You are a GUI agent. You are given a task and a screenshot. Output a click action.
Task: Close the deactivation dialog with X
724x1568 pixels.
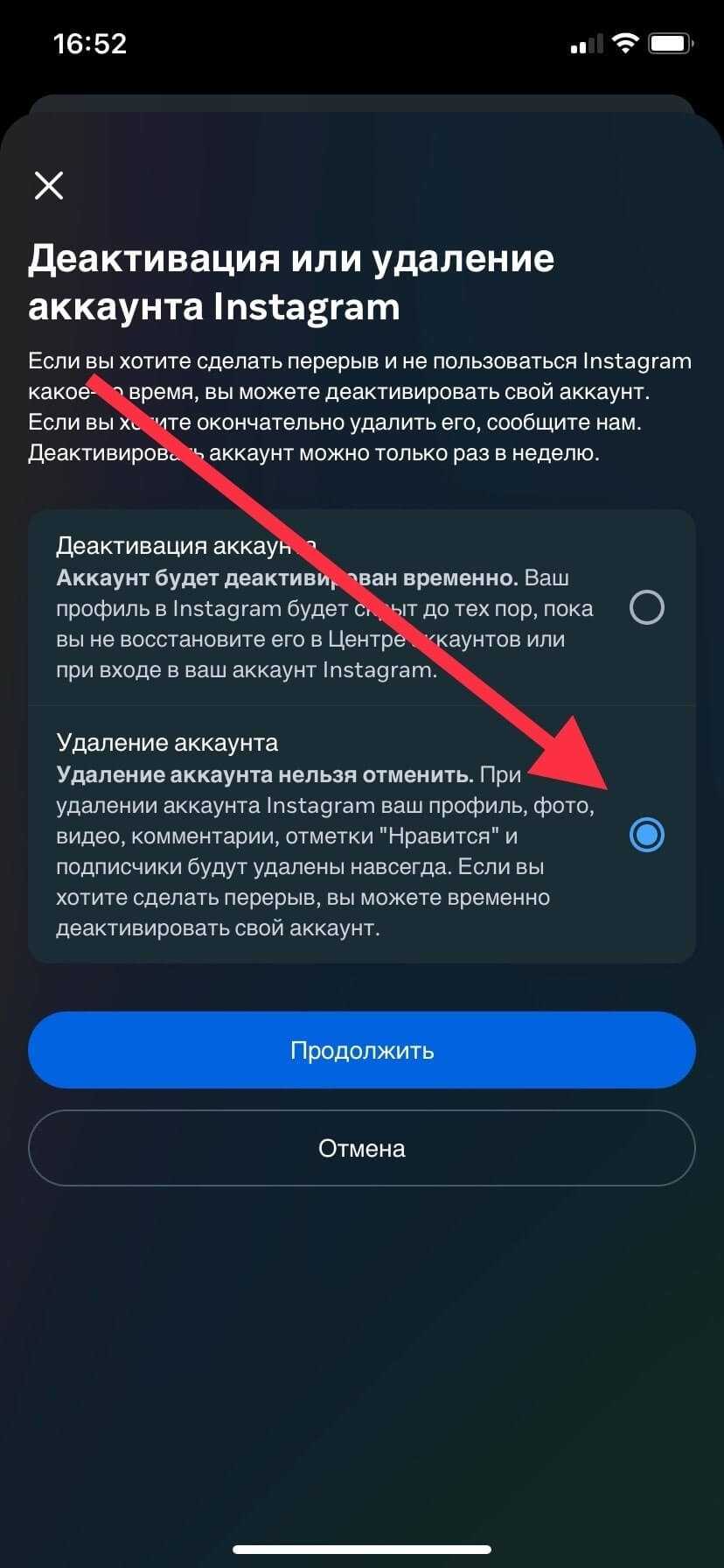(49, 185)
